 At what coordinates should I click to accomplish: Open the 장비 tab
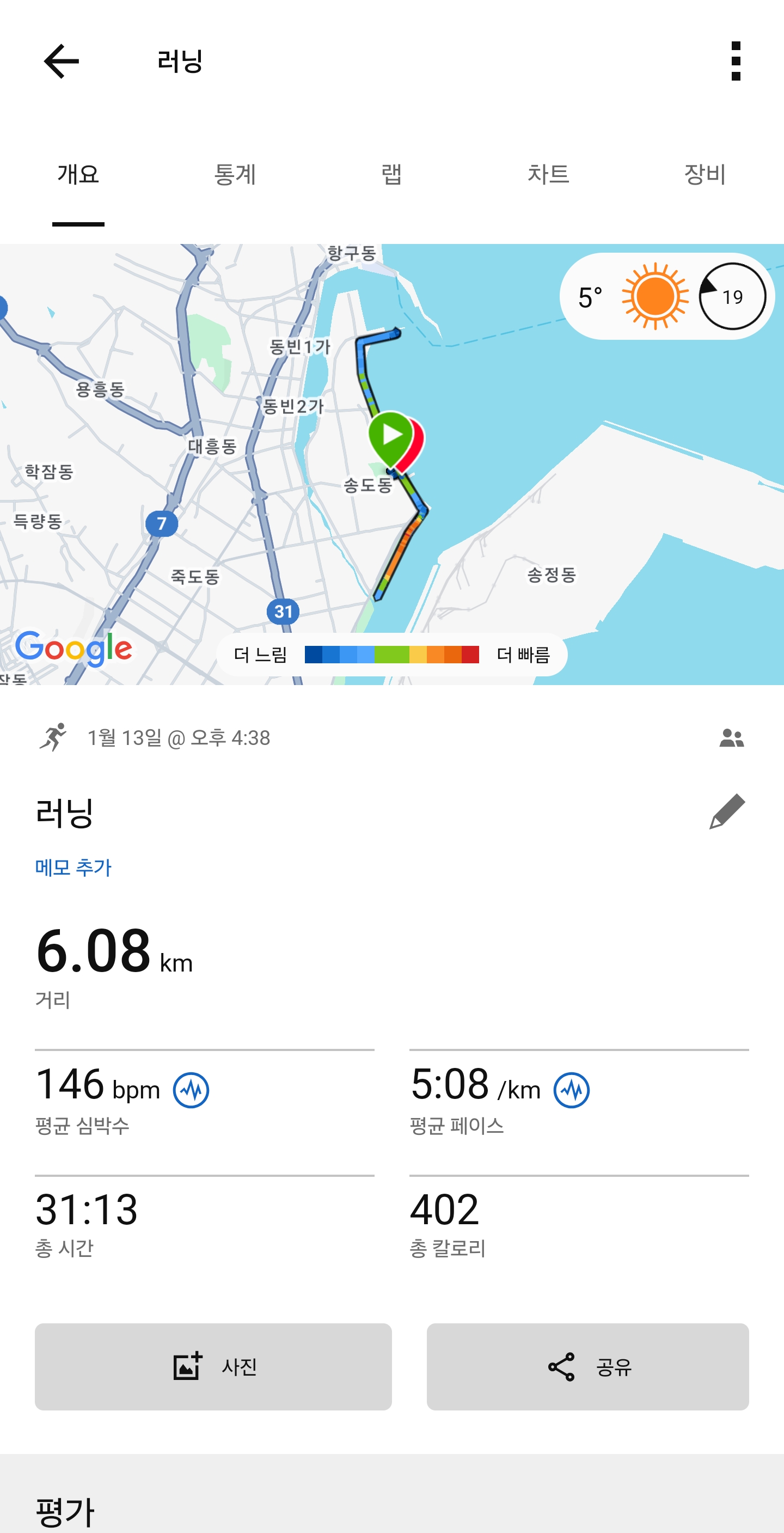click(x=706, y=174)
